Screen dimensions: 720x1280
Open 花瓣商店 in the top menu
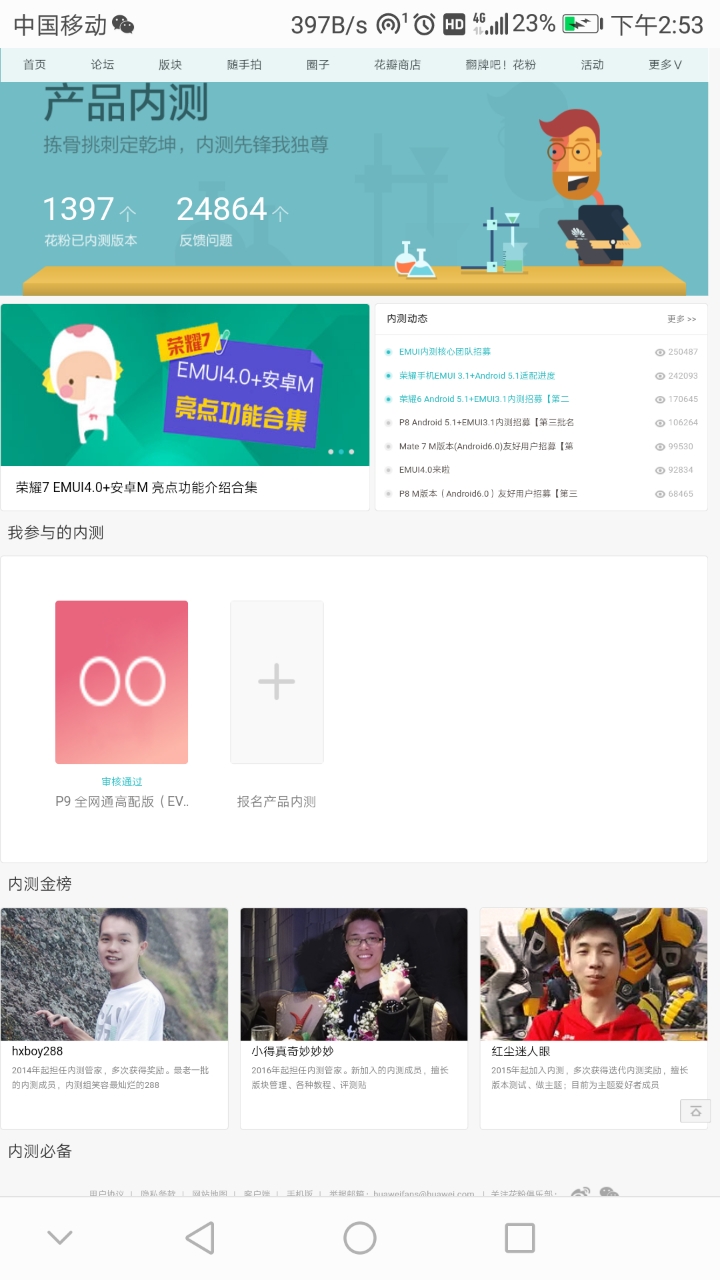click(397, 65)
